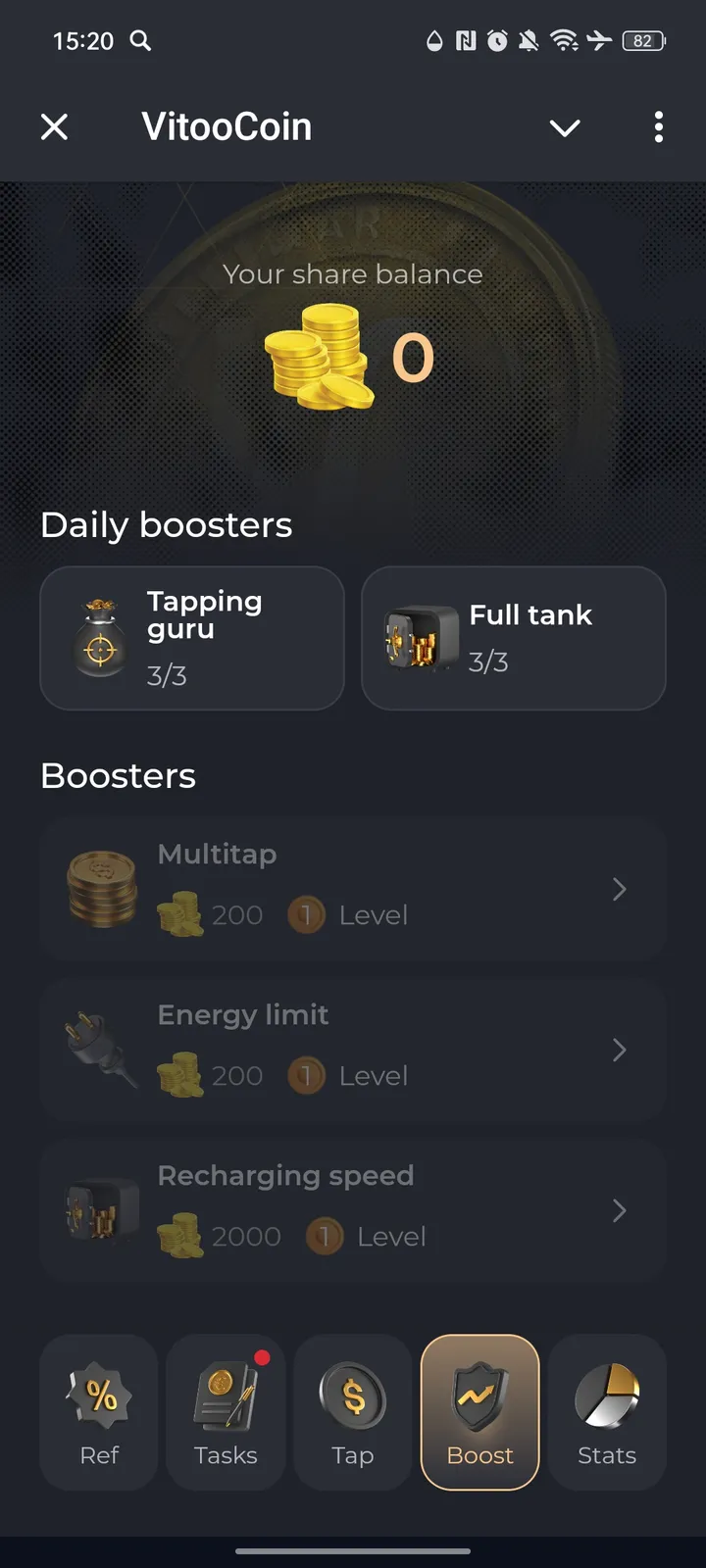This screenshot has width=706, height=1568.
Task: Open the three-dot overflow menu
Action: point(658,126)
